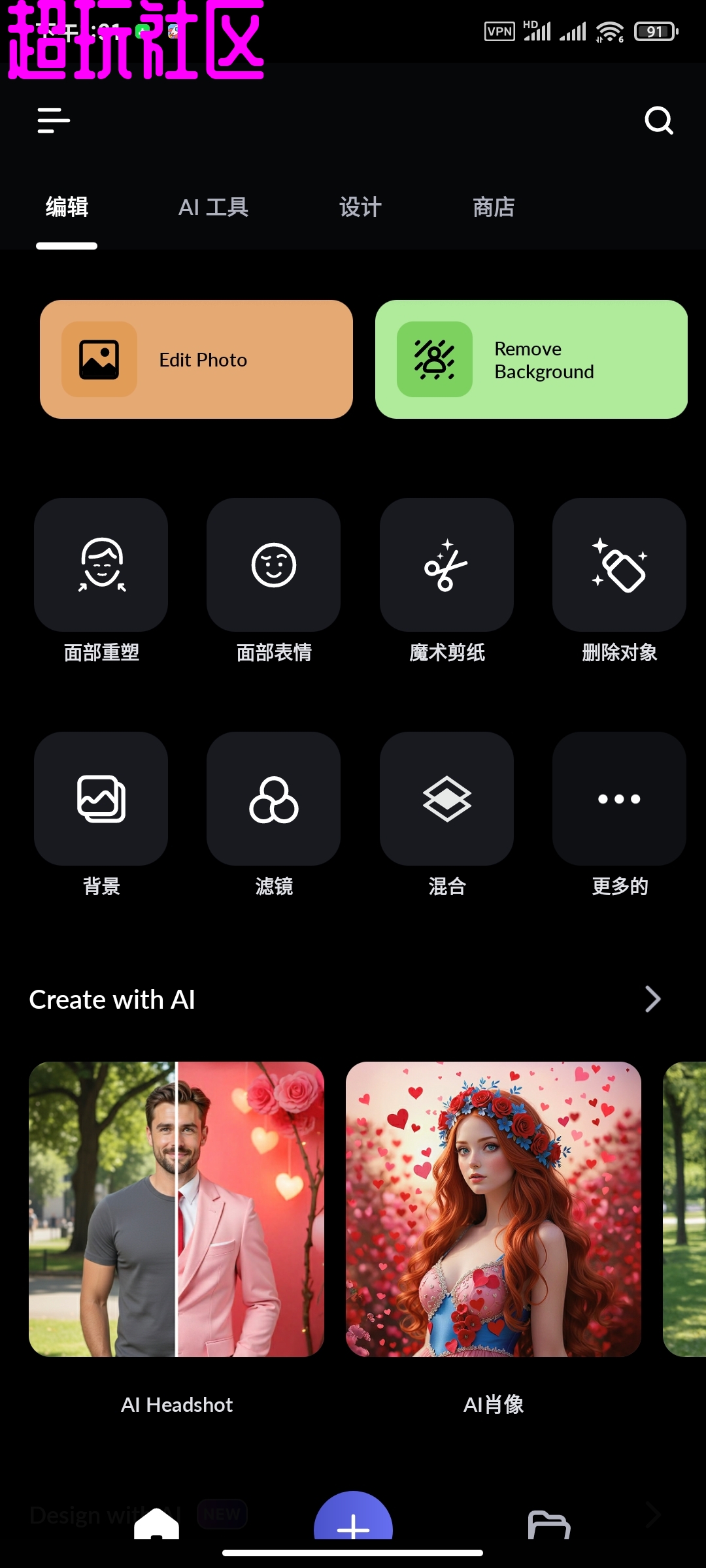Screen dimensions: 706x1568
Task: Open the 滤镜 filters tool
Action: tap(273, 798)
